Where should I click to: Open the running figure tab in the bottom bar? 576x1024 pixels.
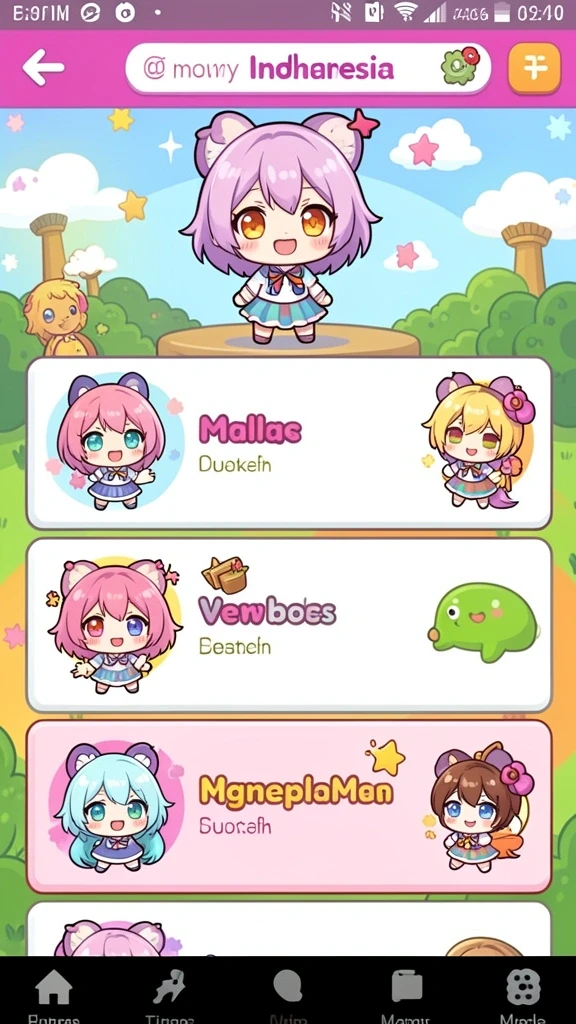pyautogui.click(x=170, y=992)
